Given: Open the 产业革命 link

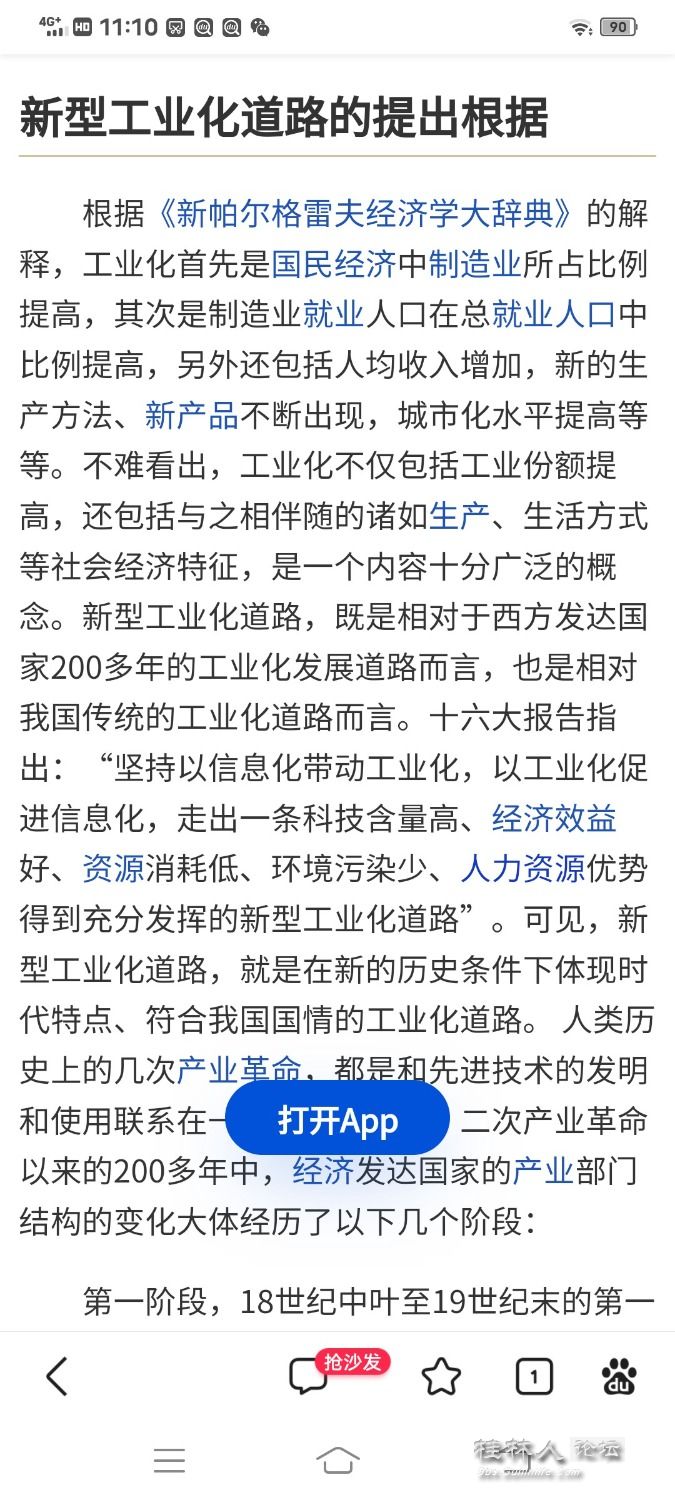Looking at the screenshot, I should [x=238, y=1070].
